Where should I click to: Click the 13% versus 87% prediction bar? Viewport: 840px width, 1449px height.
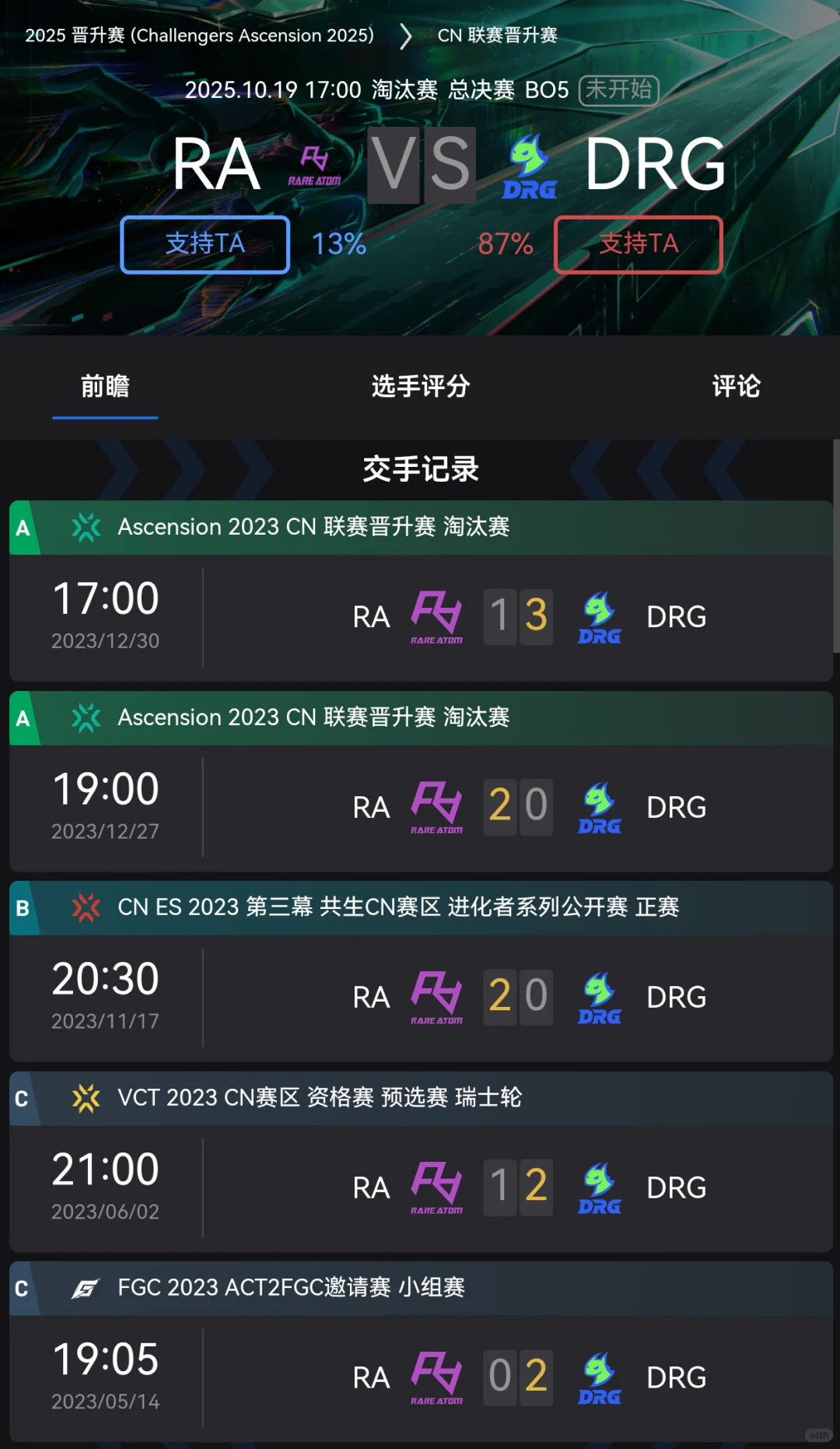pos(420,244)
